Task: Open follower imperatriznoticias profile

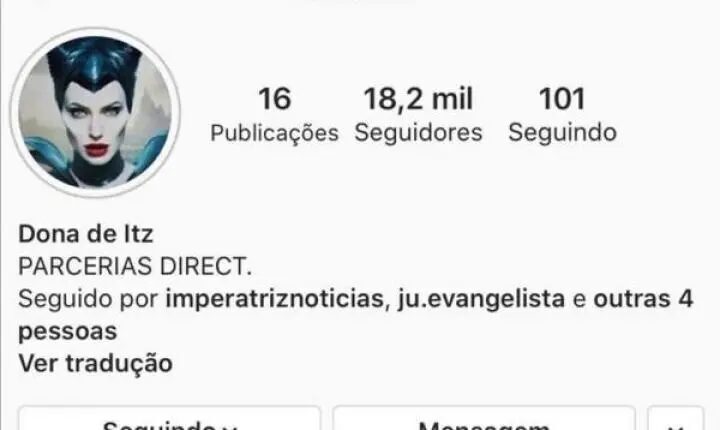Action: [x=274, y=300]
